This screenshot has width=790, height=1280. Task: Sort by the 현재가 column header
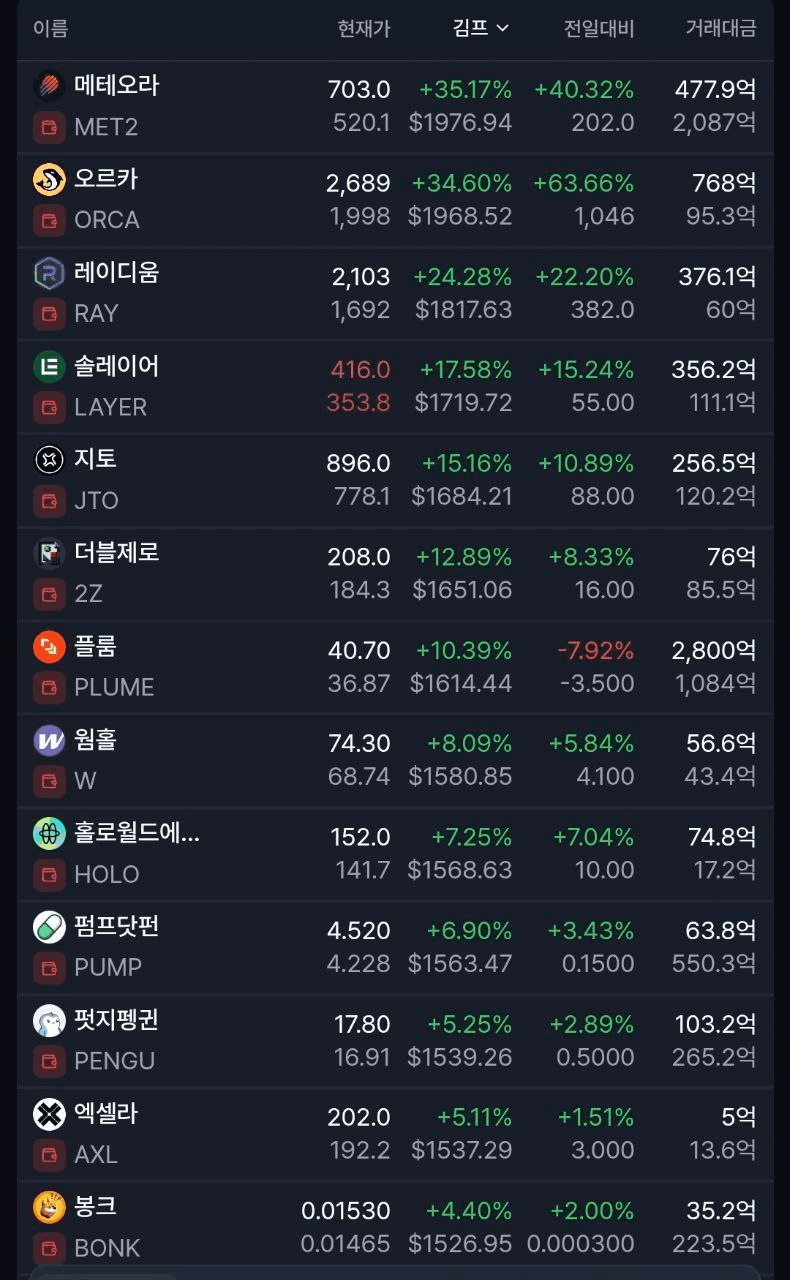pyautogui.click(x=364, y=29)
